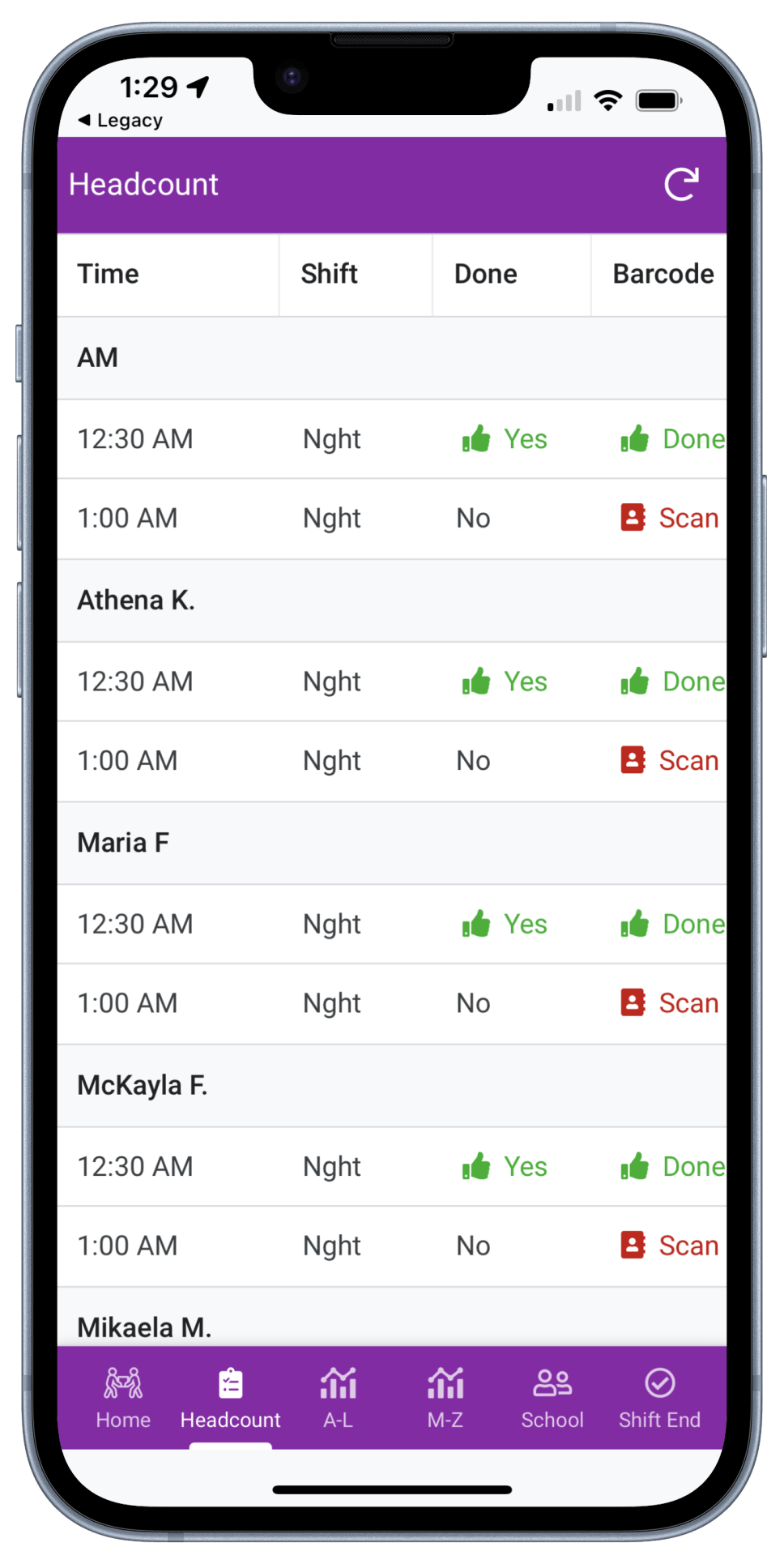
Task: Refresh the Headcount list
Action: (x=681, y=185)
